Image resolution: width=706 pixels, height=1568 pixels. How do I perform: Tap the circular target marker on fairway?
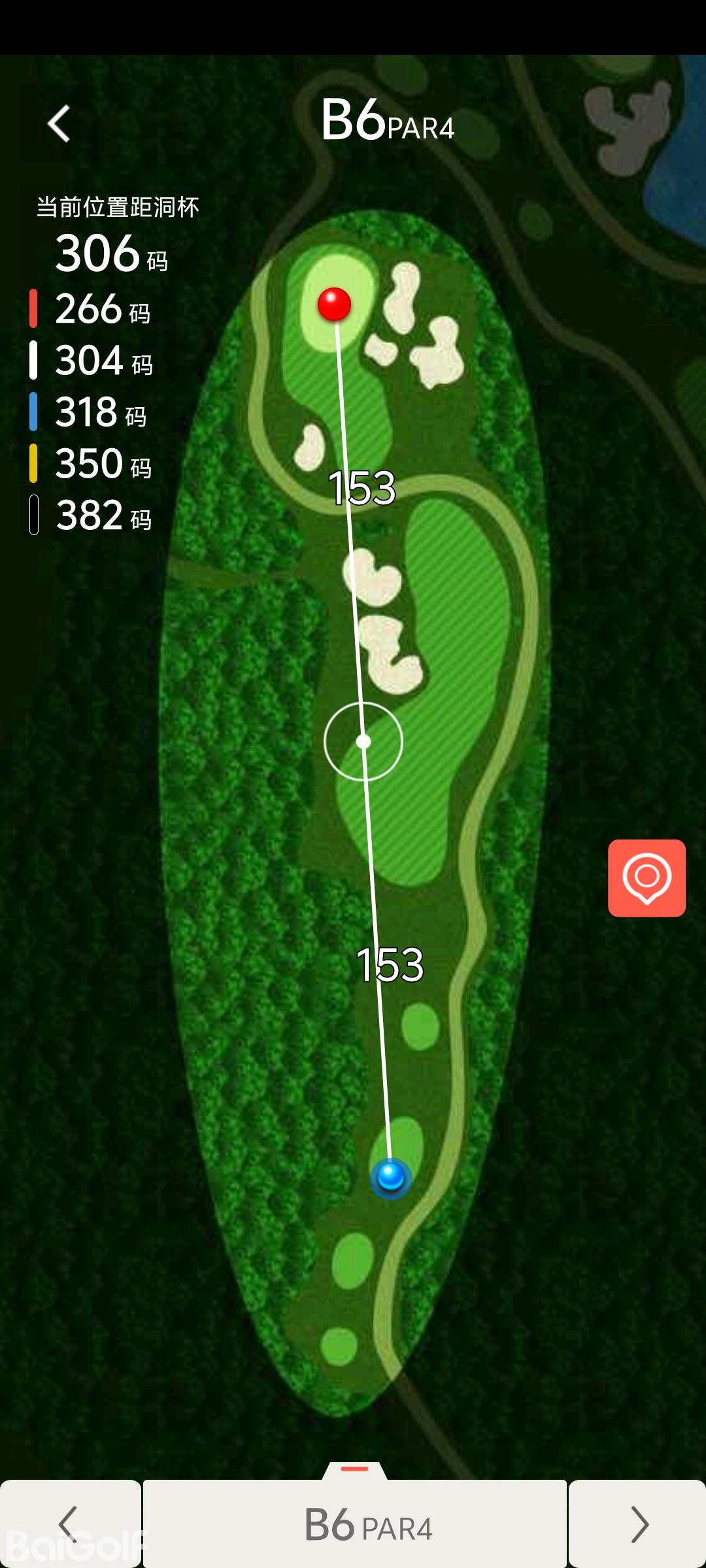click(x=363, y=742)
